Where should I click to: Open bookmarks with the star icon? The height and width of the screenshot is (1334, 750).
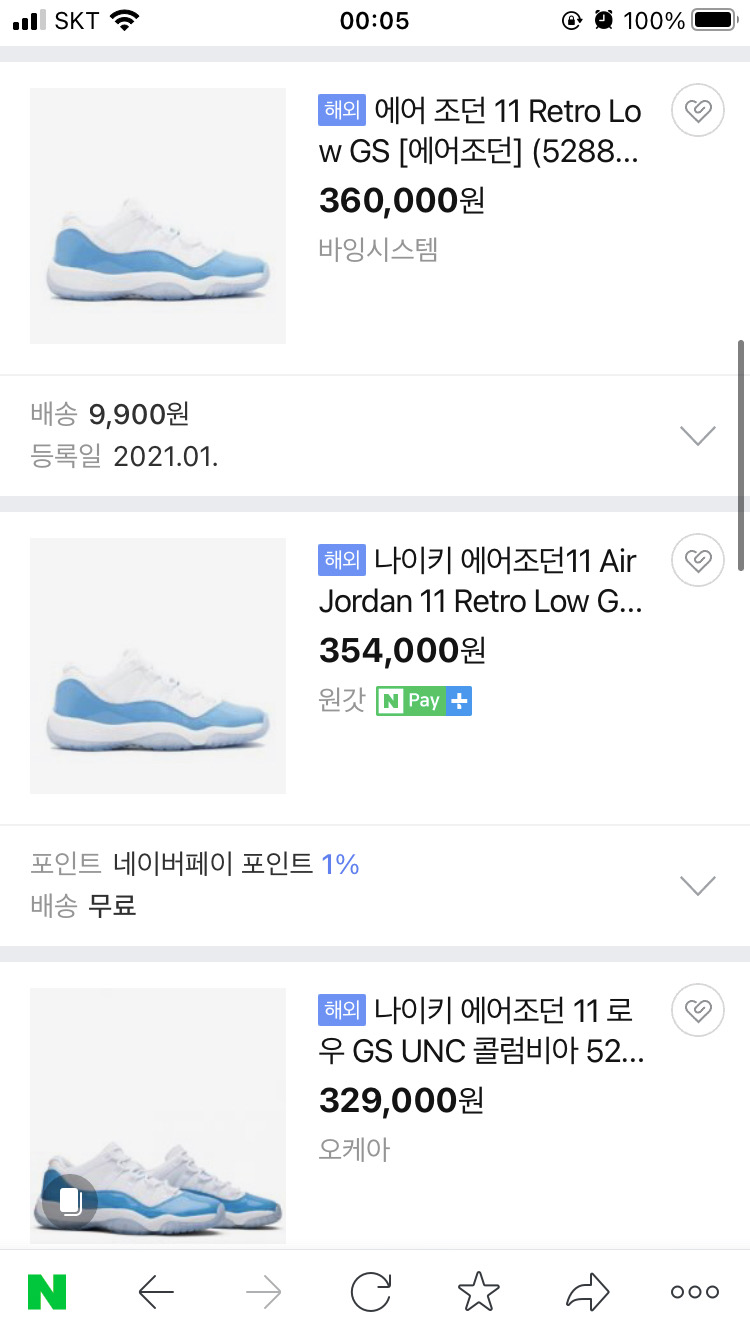pos(478,1291)
